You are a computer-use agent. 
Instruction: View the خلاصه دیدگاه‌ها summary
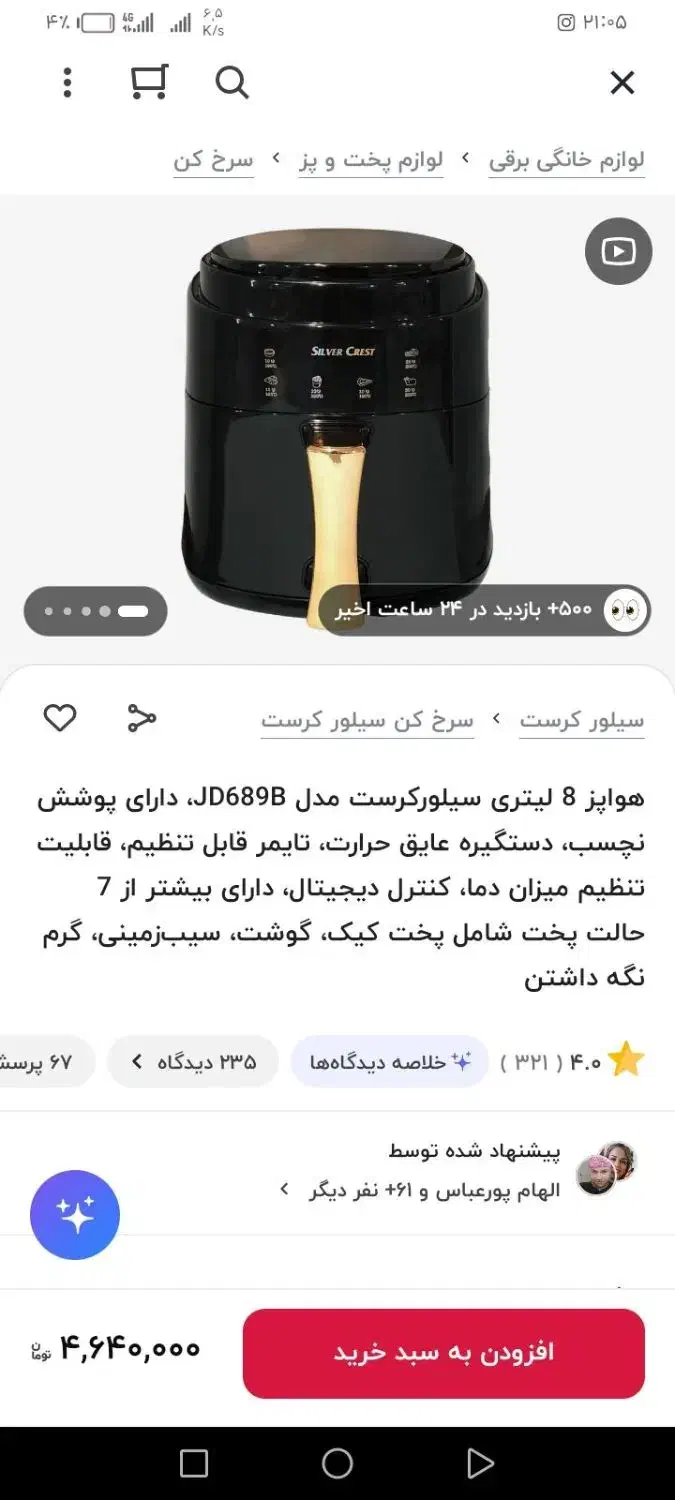(x=390, y=1062)
